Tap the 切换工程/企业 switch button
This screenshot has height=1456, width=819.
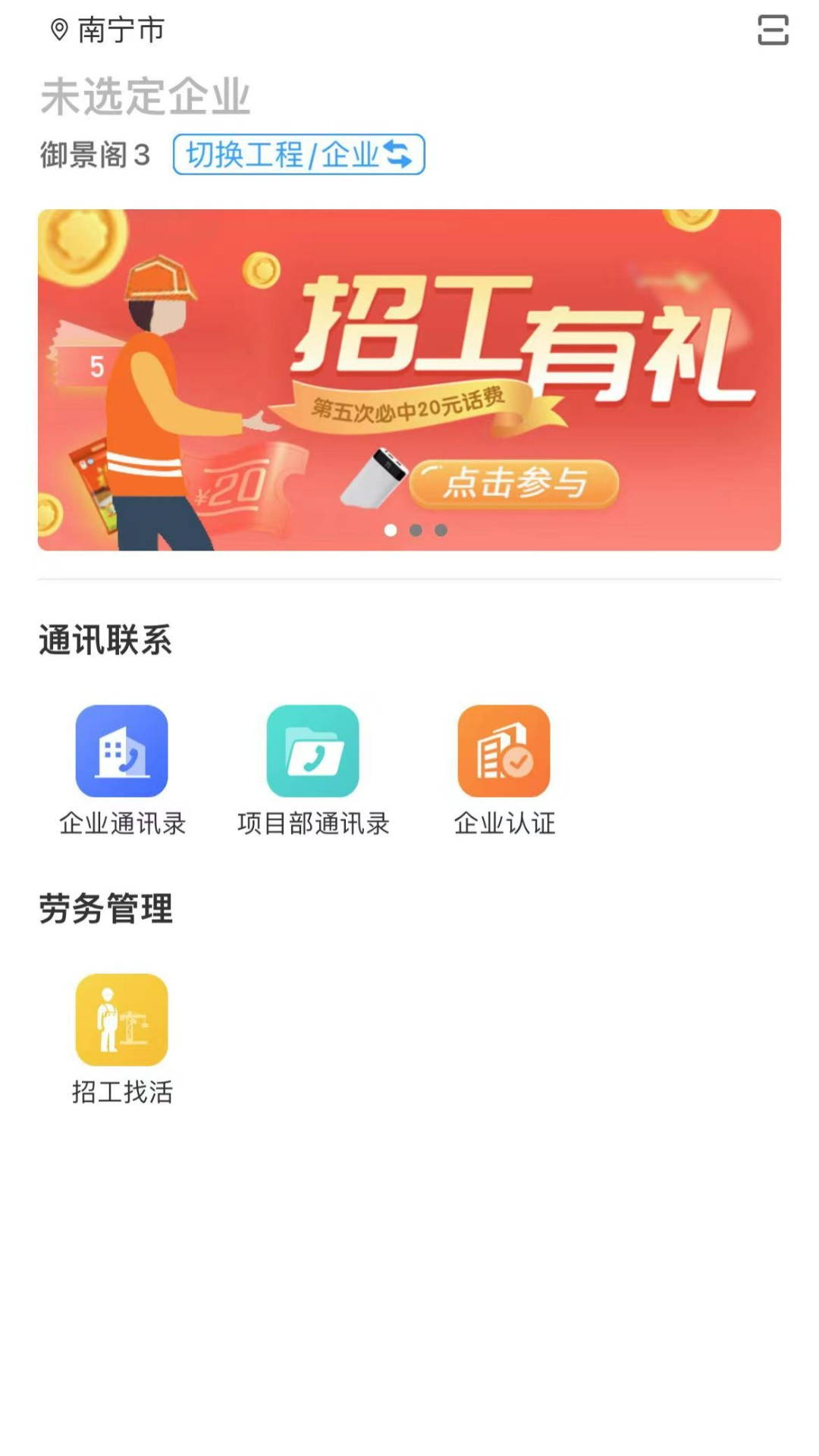(299, 155)
